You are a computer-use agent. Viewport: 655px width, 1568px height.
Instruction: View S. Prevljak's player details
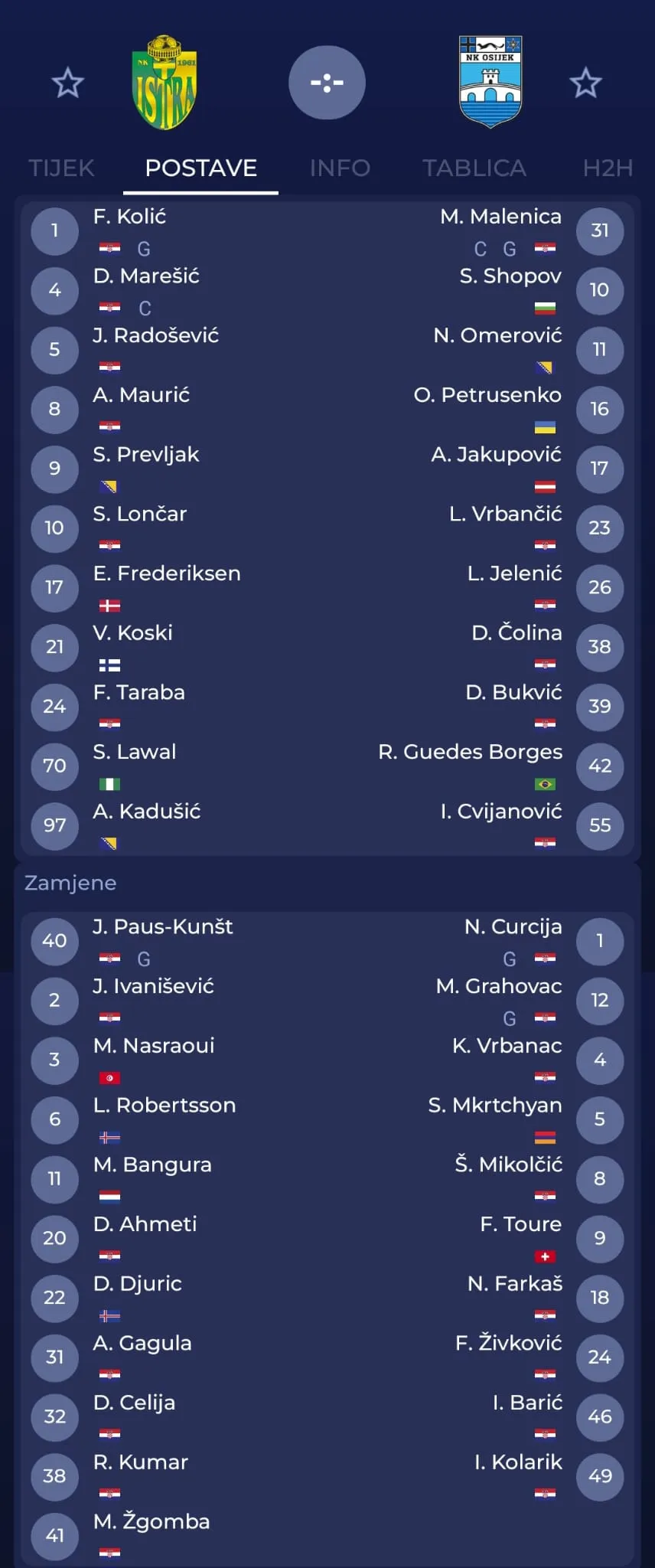click(x=146, y=455)
